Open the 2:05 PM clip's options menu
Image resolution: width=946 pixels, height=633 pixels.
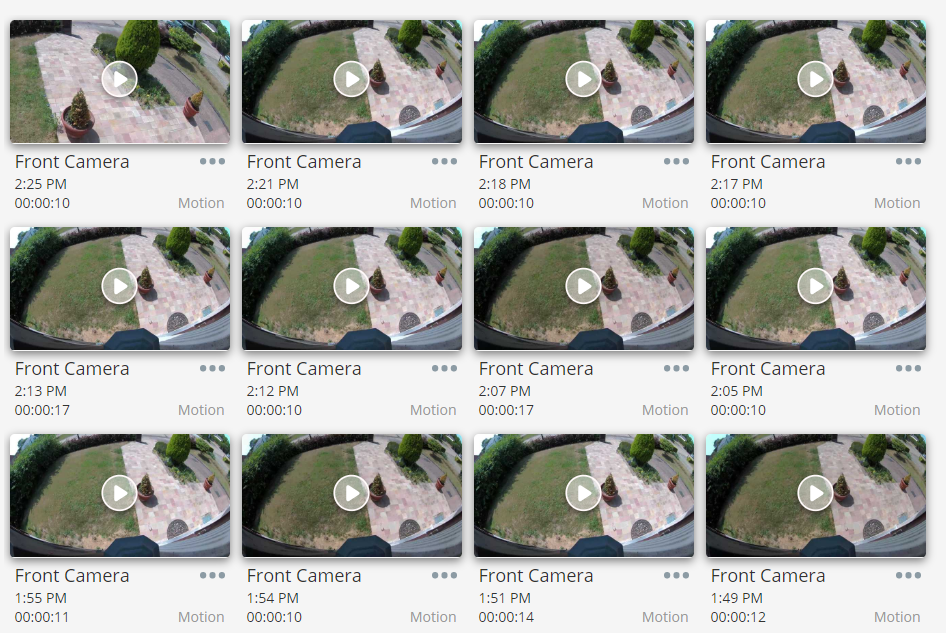[908, 368]
